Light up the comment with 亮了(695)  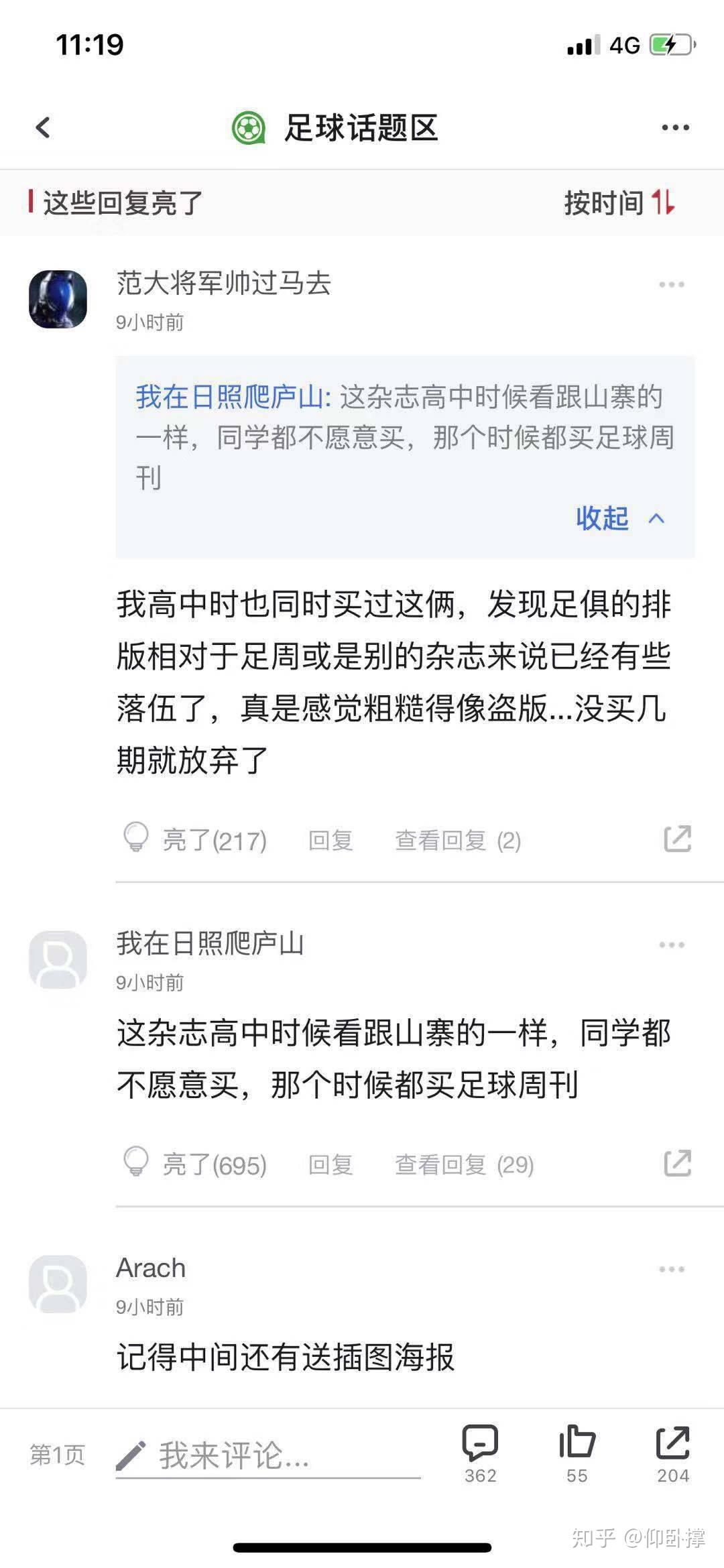coord(196,1164)
